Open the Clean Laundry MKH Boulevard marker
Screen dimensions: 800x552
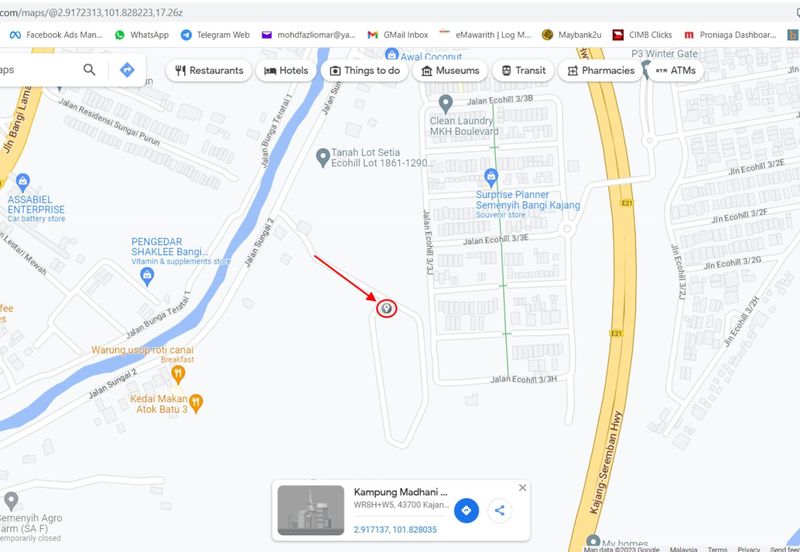(445, 104)
